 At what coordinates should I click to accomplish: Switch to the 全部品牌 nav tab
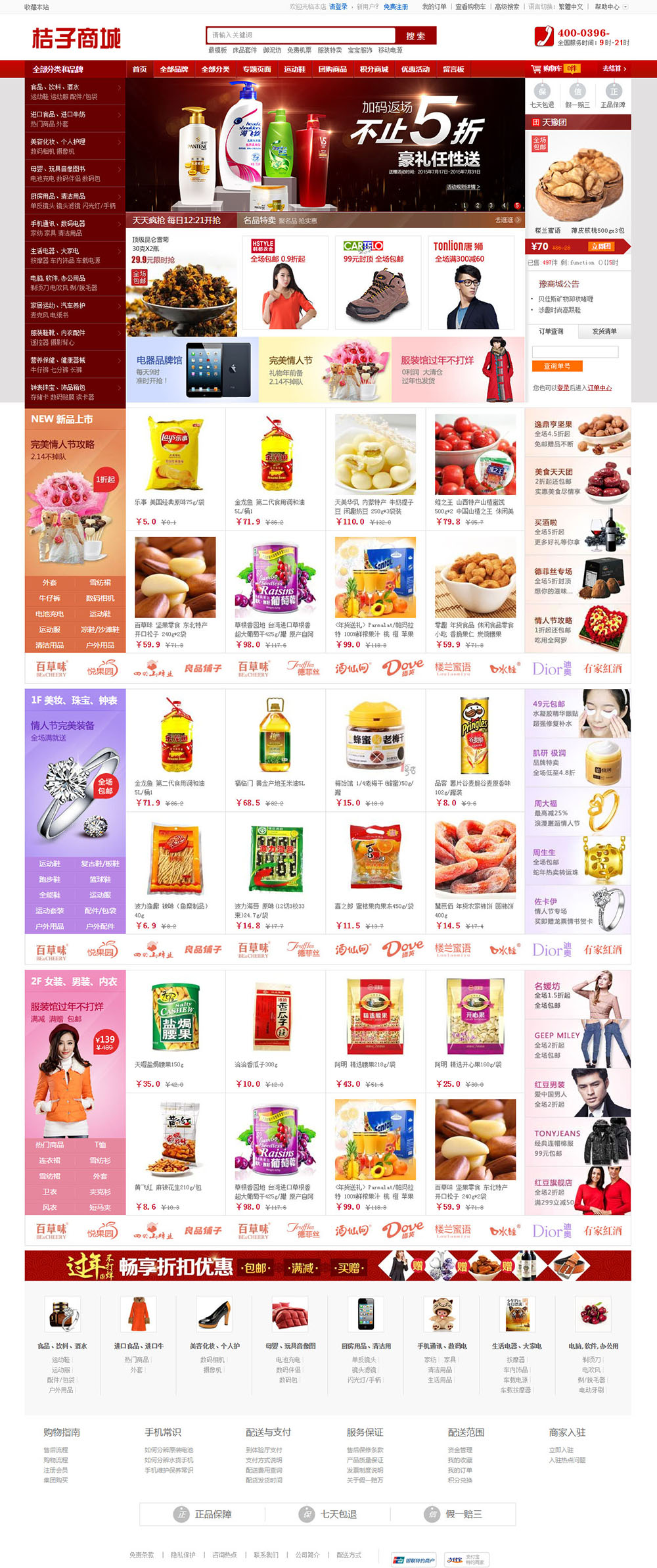click(x=174, y=69)
